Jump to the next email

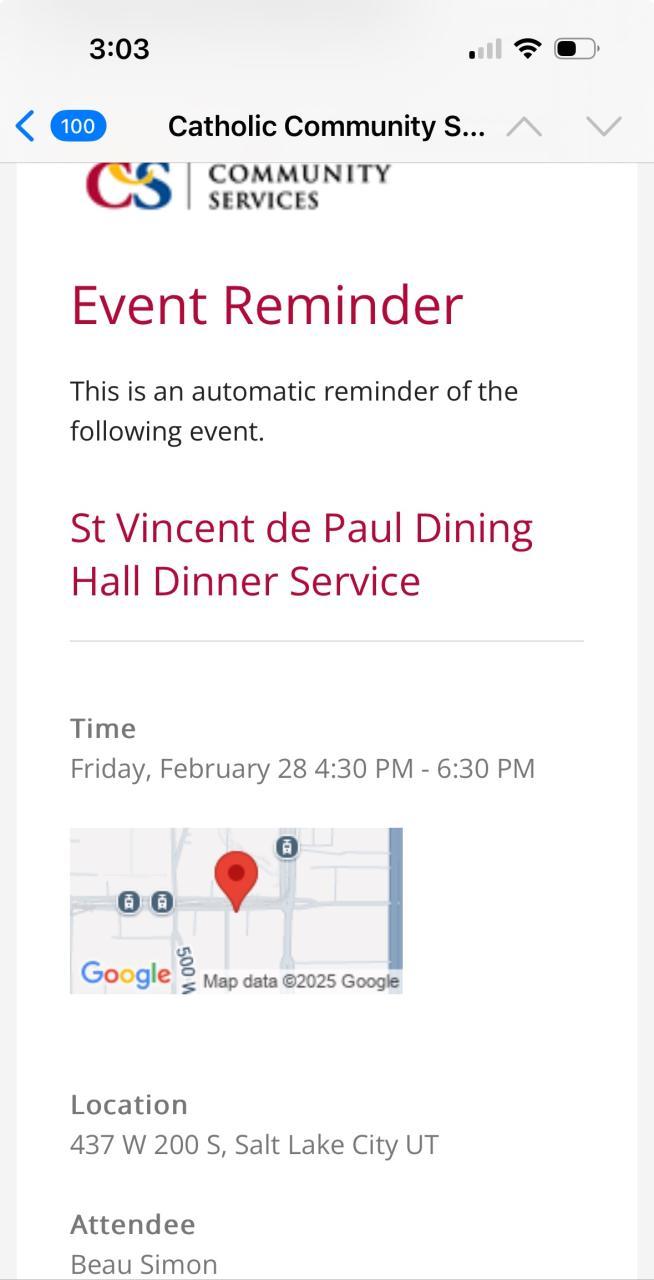[603, 126]
